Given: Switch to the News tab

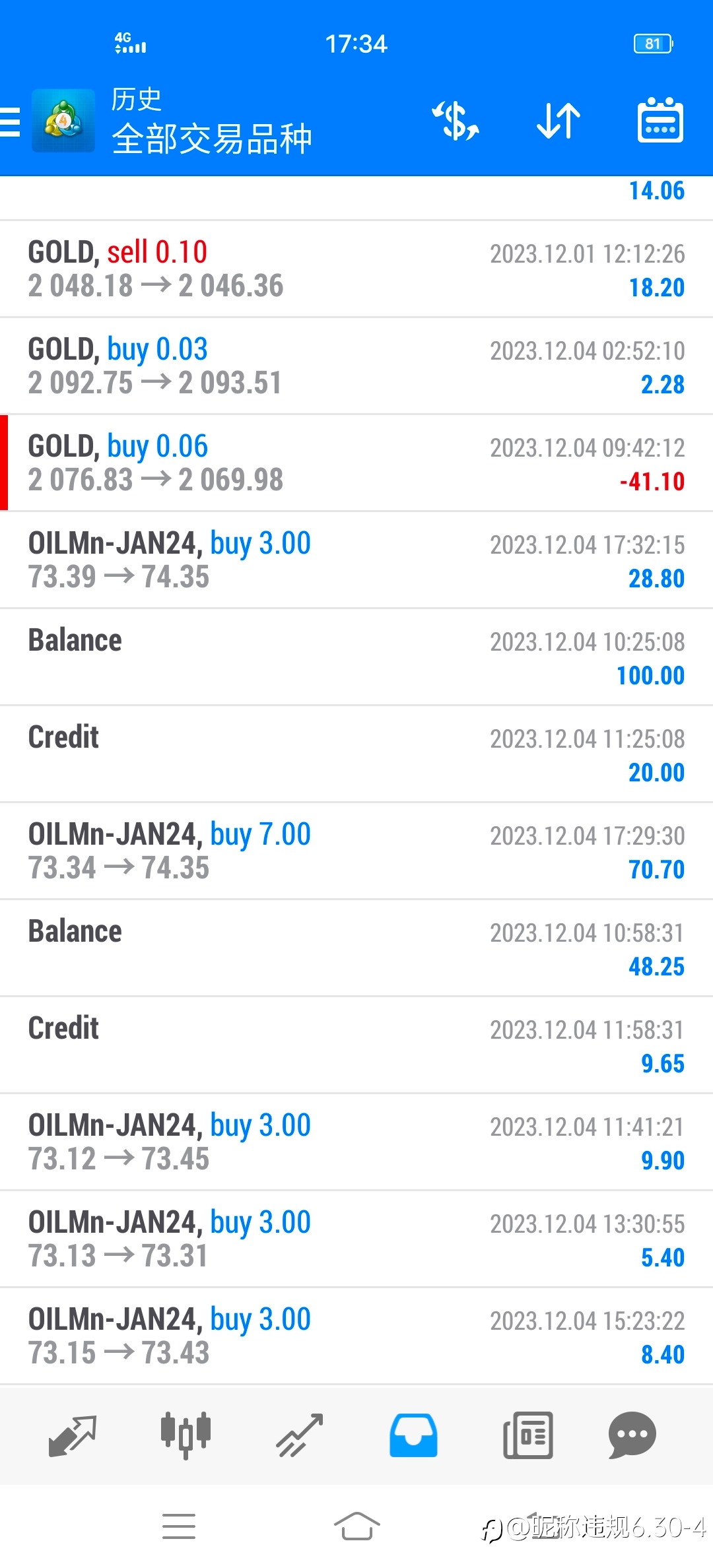Looking at the screenshot, I should 527,1435.
